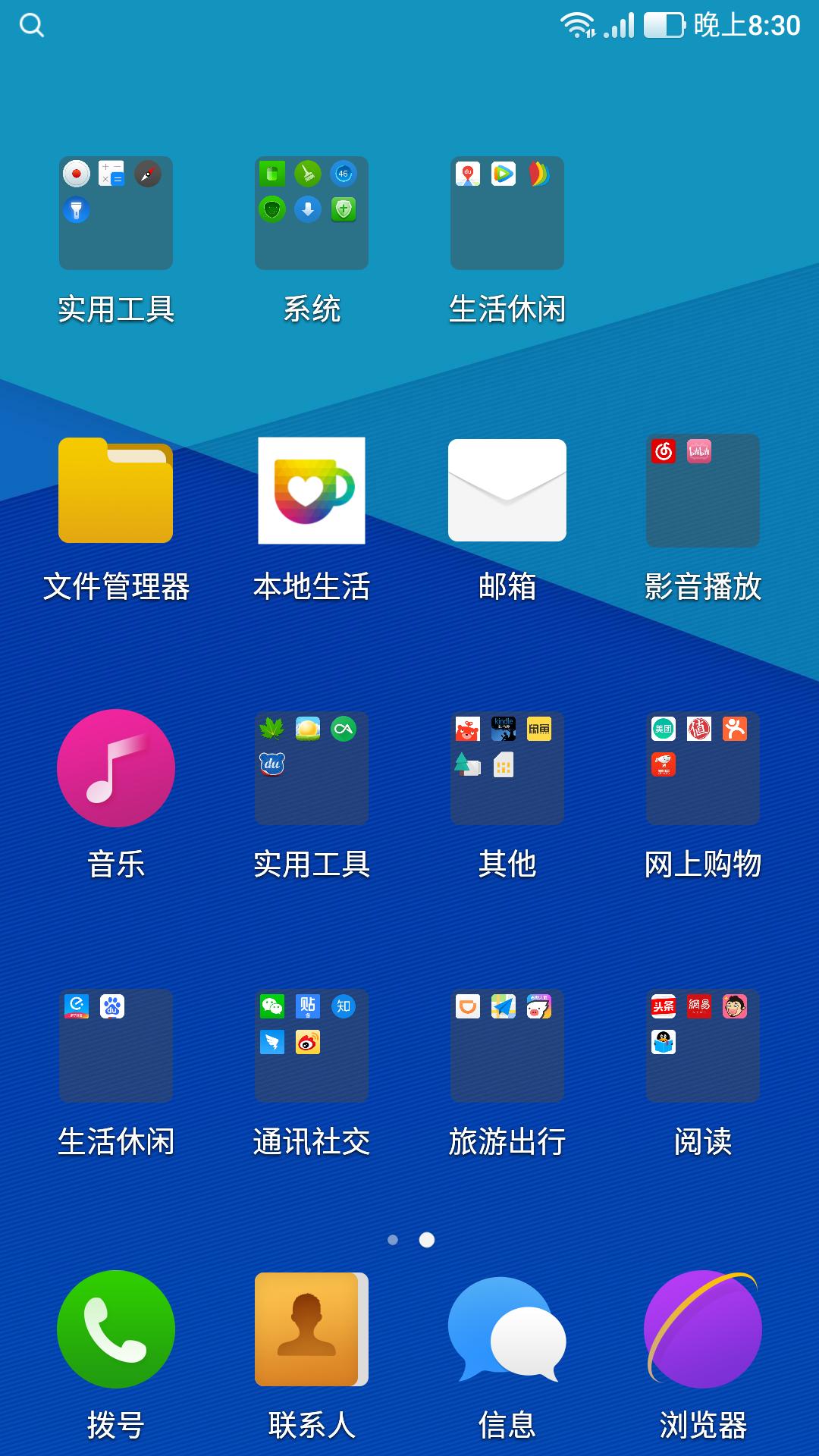The image size is (819, 1456).
Task: Open the 影音播放 folder
Action: point(702,491)
